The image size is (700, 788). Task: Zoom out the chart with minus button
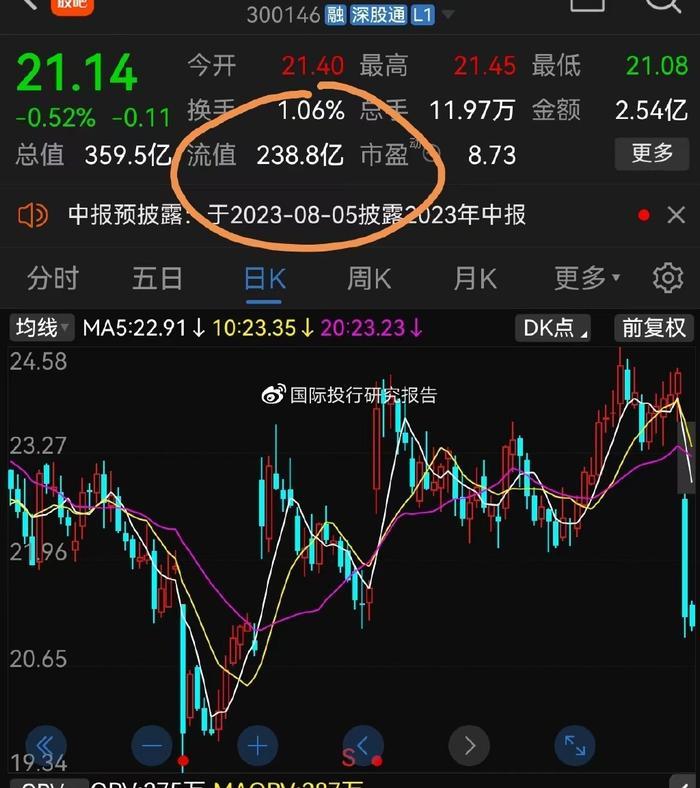pyautogui.click(x=152, y=746)
